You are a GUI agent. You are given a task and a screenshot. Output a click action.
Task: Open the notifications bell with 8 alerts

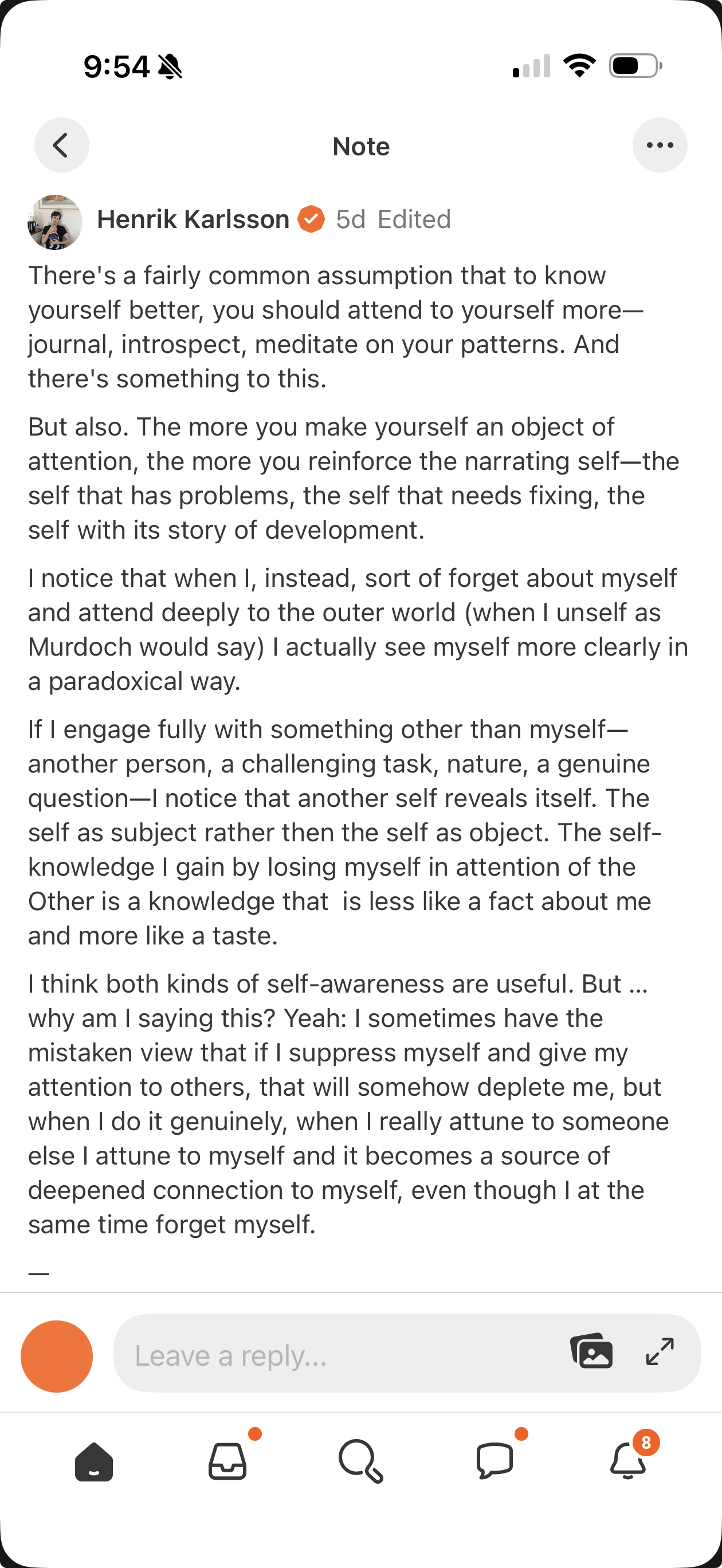628,1461
